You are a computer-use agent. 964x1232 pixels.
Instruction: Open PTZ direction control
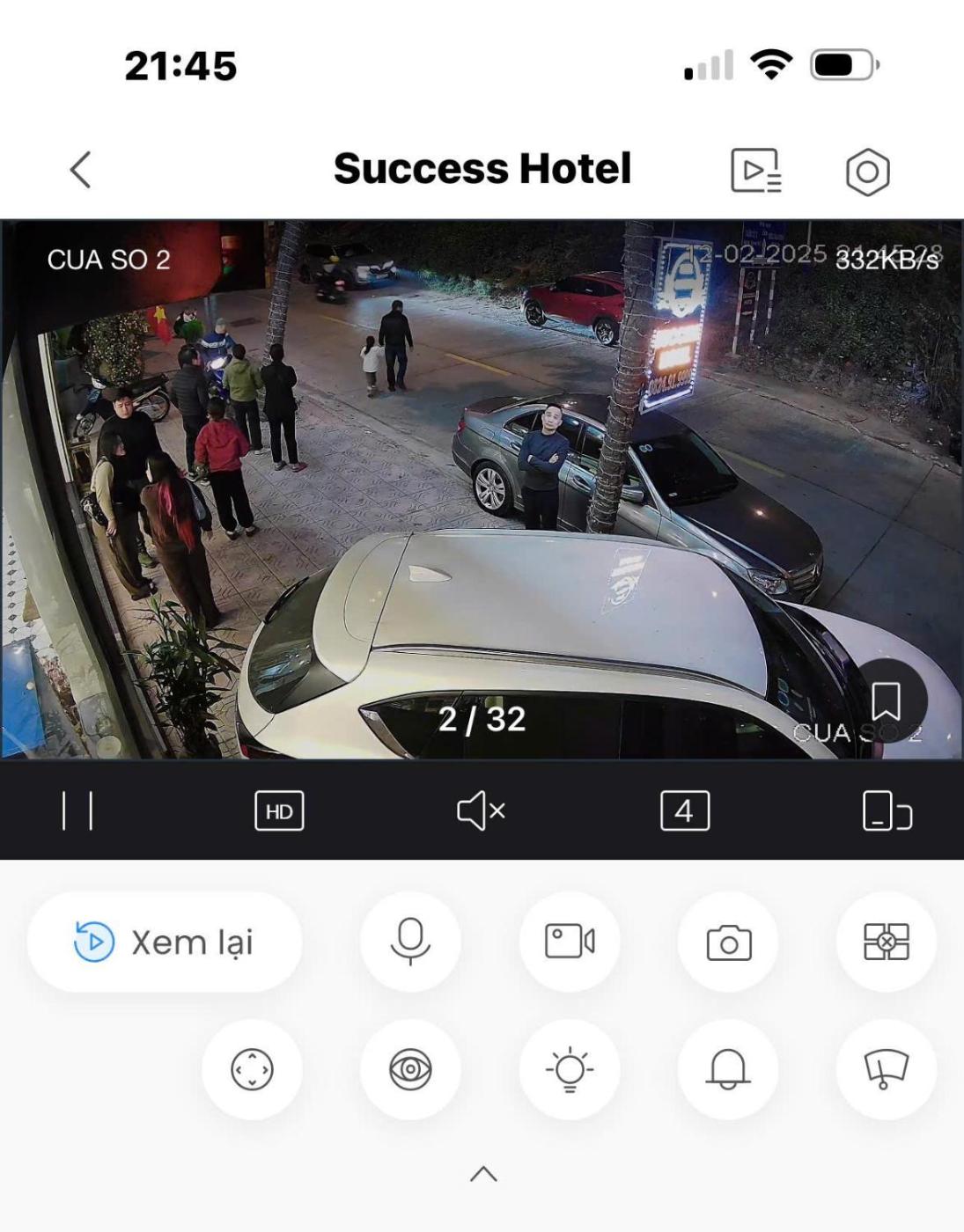(x=252, y=1070)
